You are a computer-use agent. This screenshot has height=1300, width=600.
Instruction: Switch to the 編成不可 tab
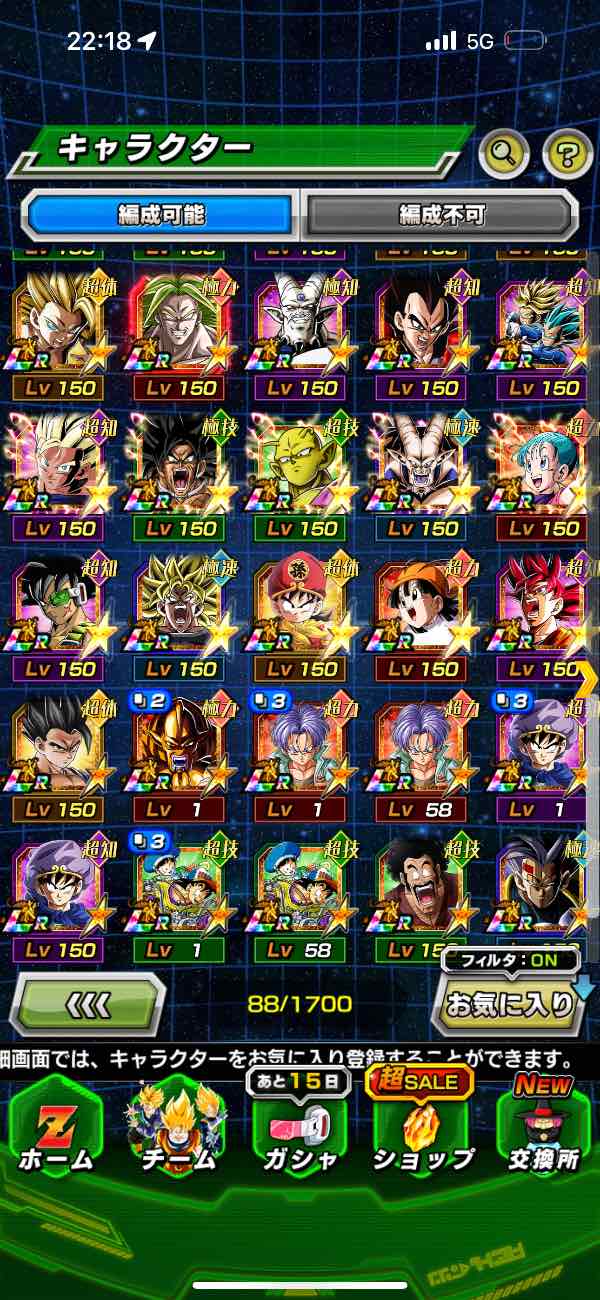point(441,214)
